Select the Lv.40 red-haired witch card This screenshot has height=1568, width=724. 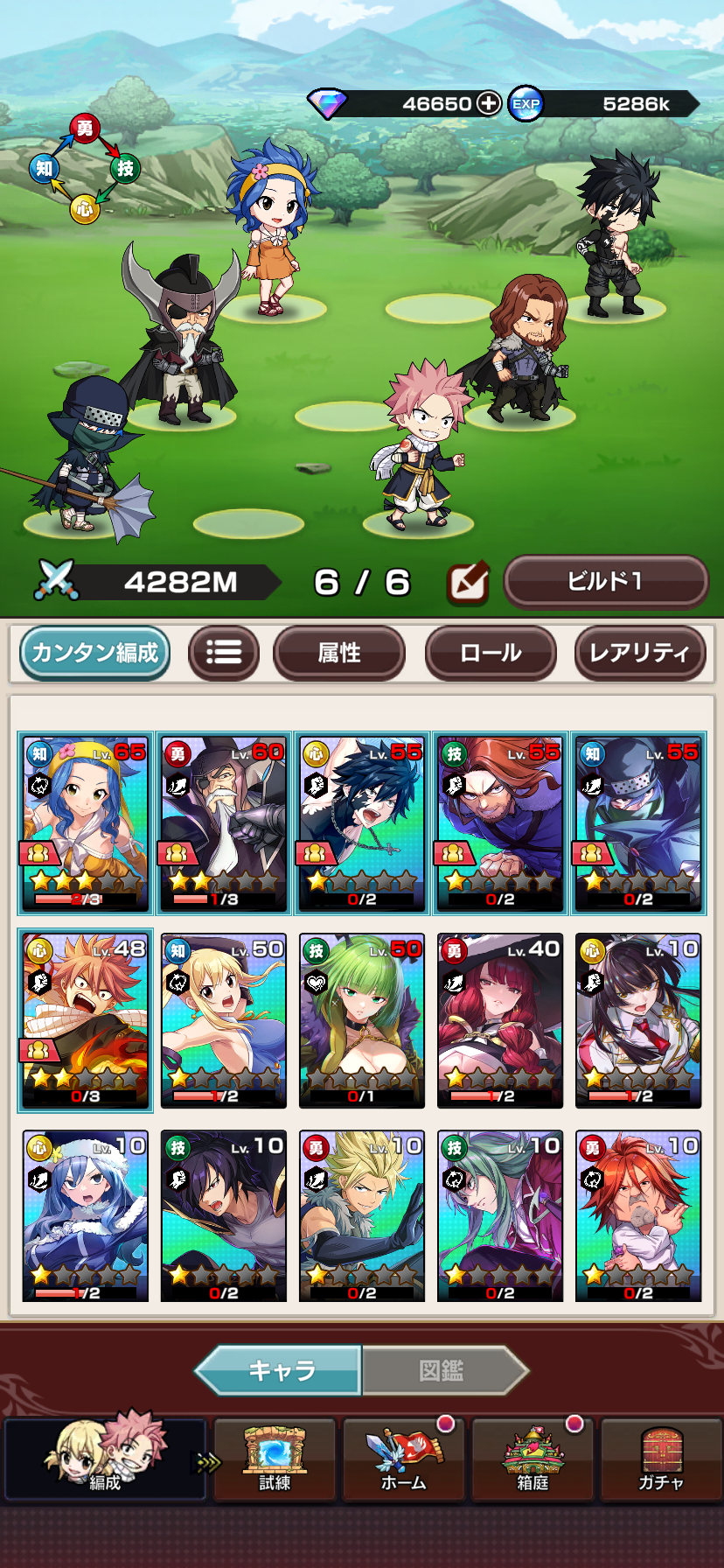point(500,1020)
